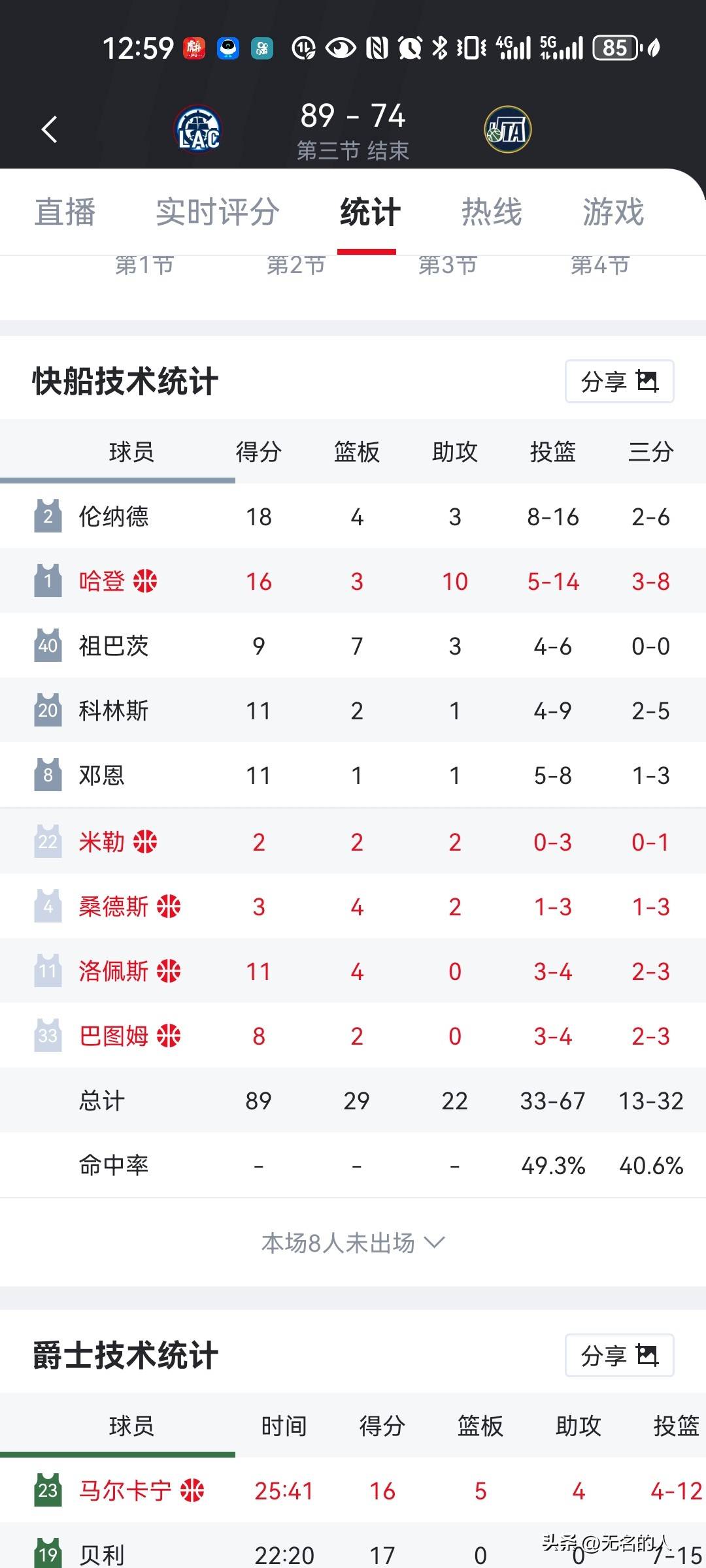This screenshot has width=706, height=1568.
Task: Expand 本场8人未出场 section
Action: coord(353,1243)
